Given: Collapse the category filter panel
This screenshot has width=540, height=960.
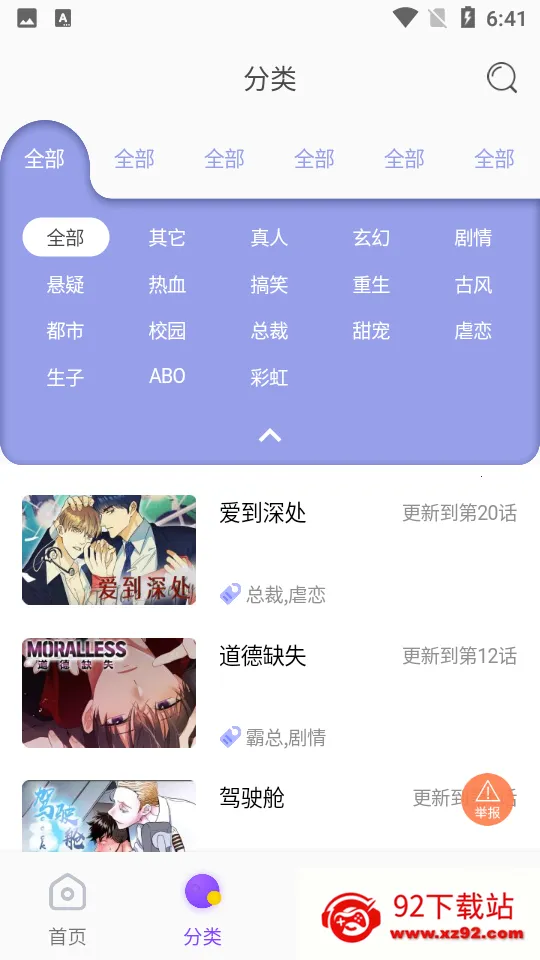Looking at the screenshot, I should 269,435.
